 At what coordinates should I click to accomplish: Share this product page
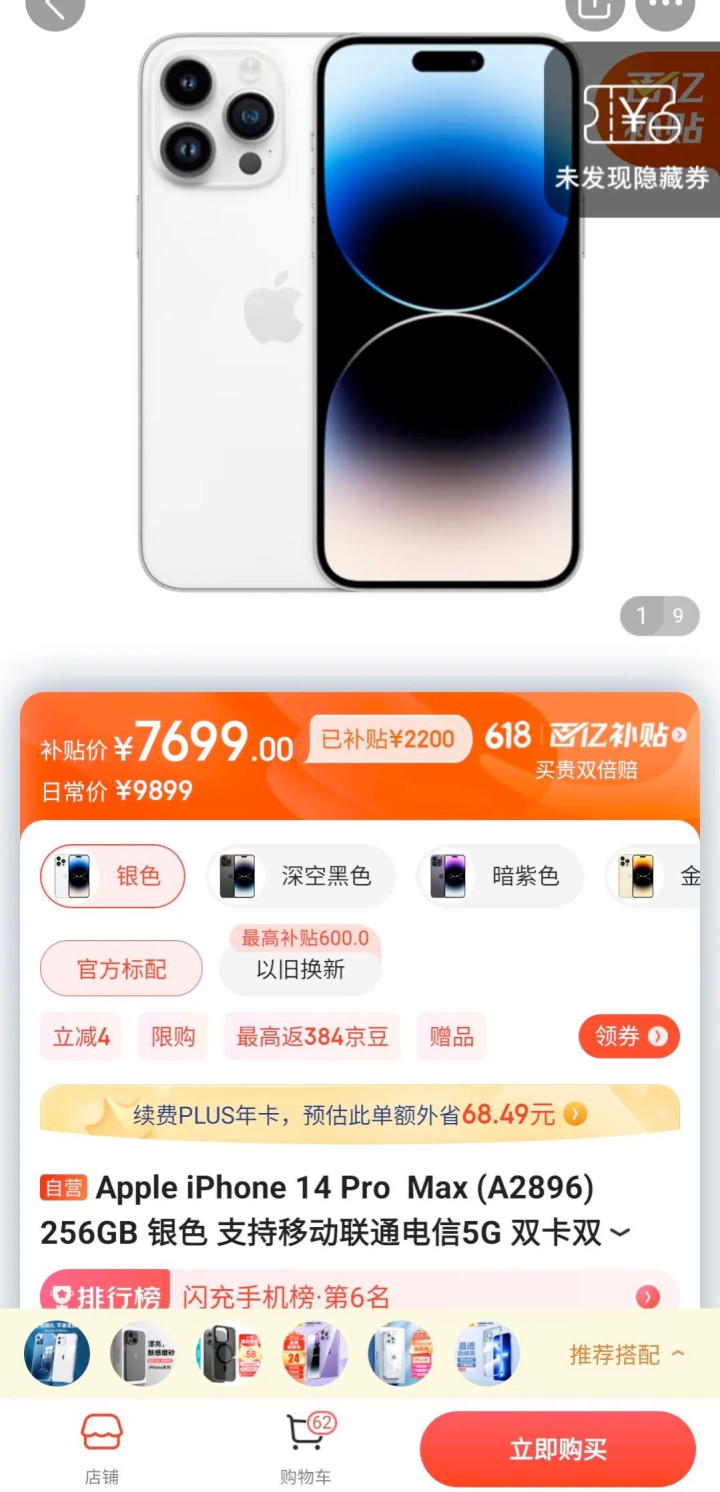tap(595, 8)
